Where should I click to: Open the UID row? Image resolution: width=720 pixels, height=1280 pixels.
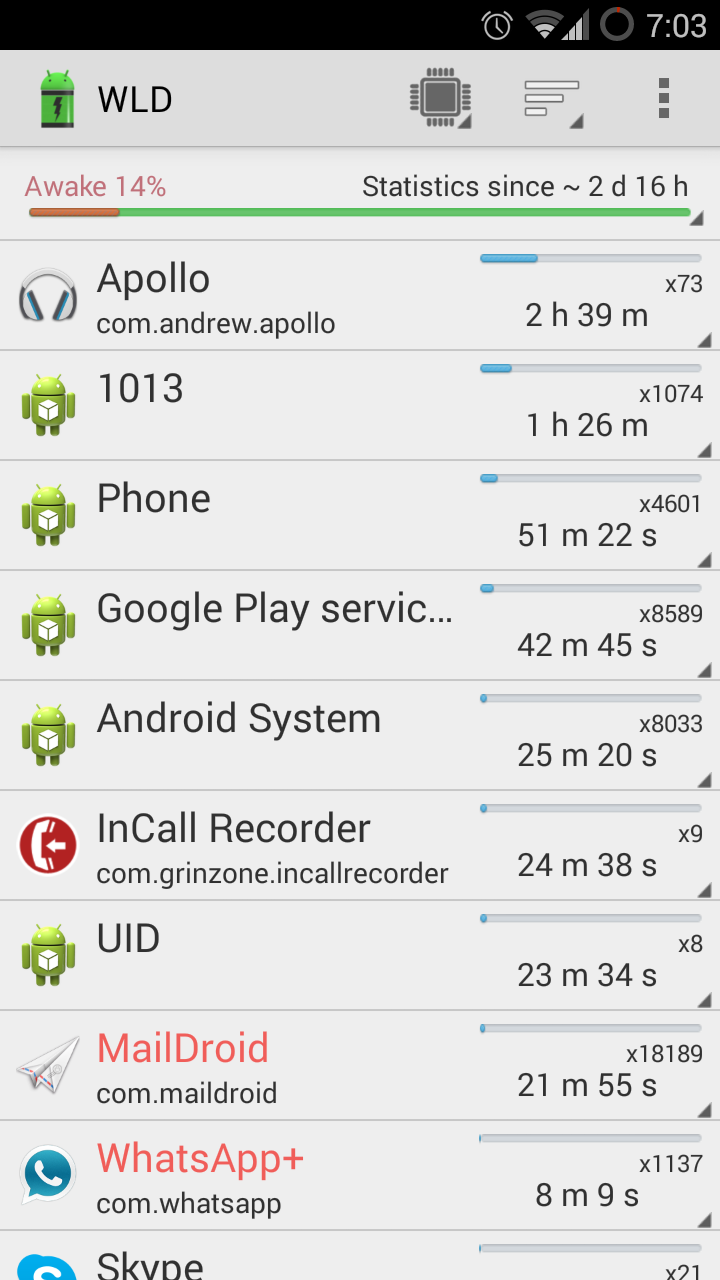[x=360, y=956]
